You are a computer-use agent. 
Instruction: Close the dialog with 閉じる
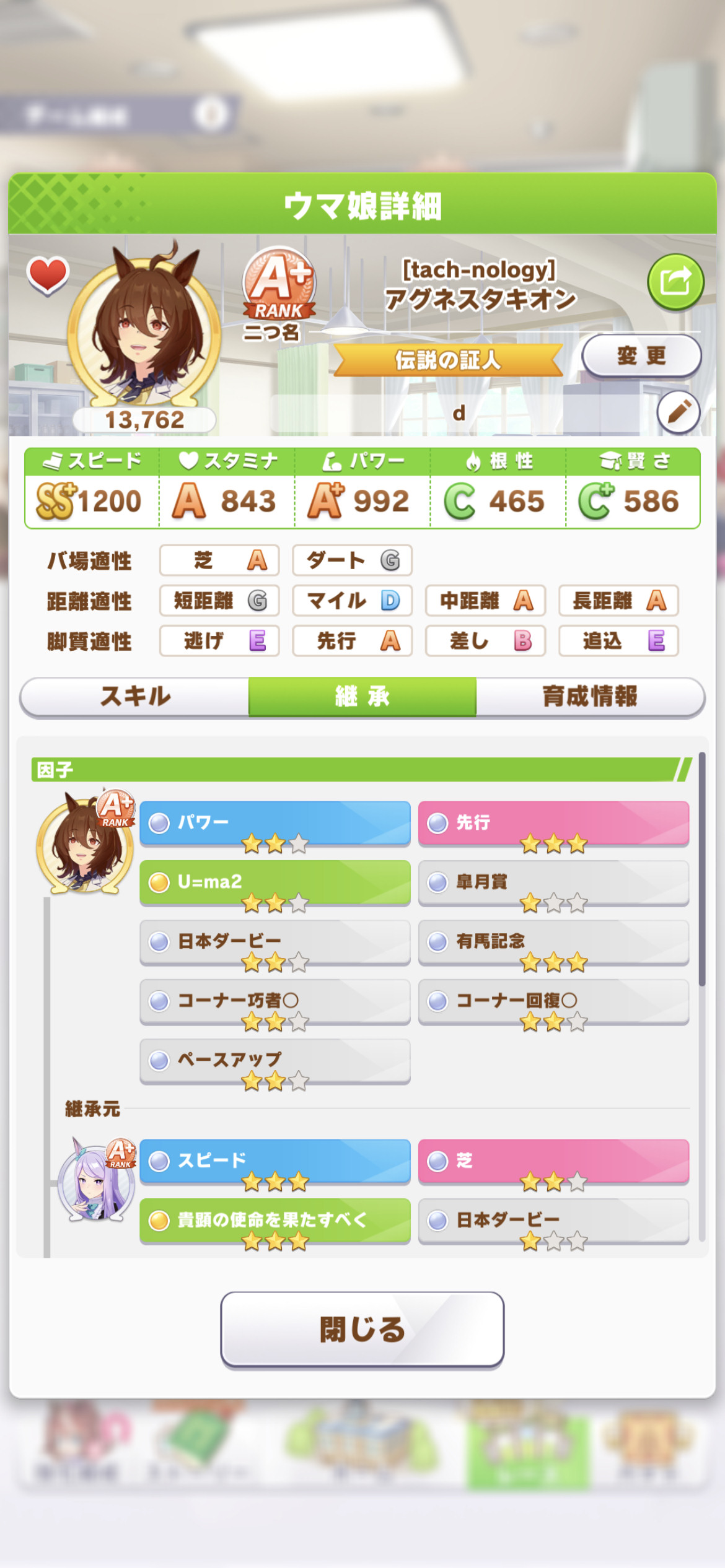[362, 1329]
